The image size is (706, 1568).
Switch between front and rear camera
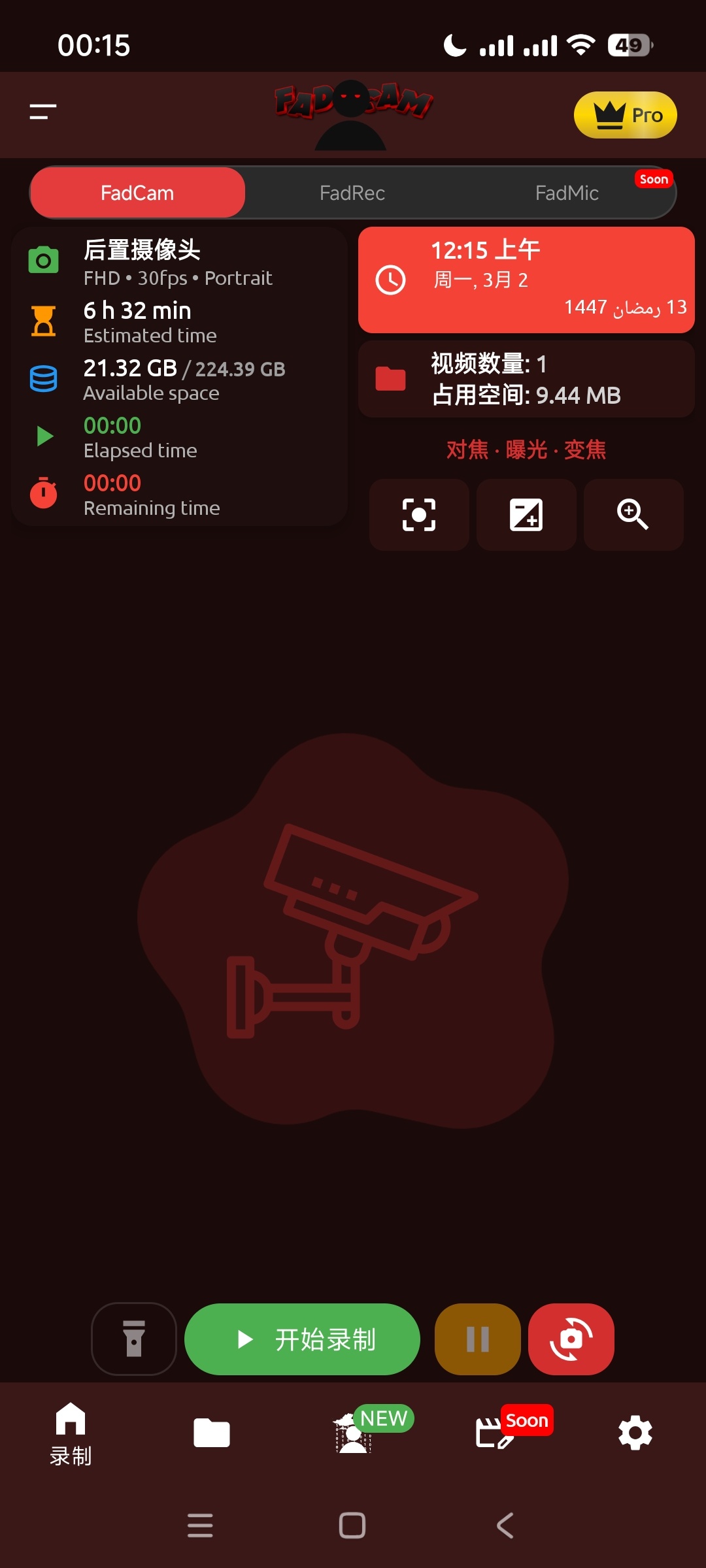[571, 1339]
